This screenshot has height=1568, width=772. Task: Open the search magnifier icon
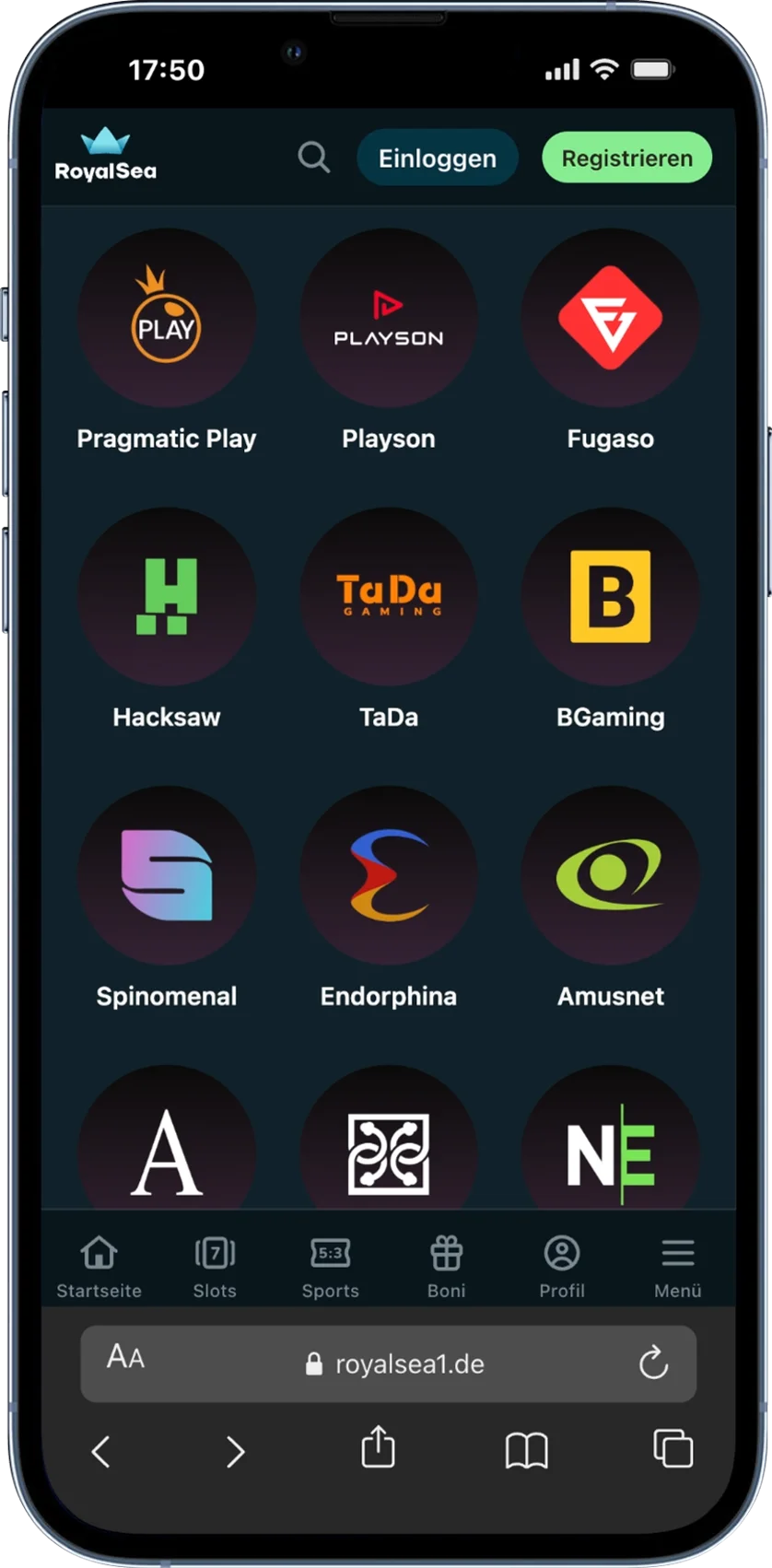313,158
